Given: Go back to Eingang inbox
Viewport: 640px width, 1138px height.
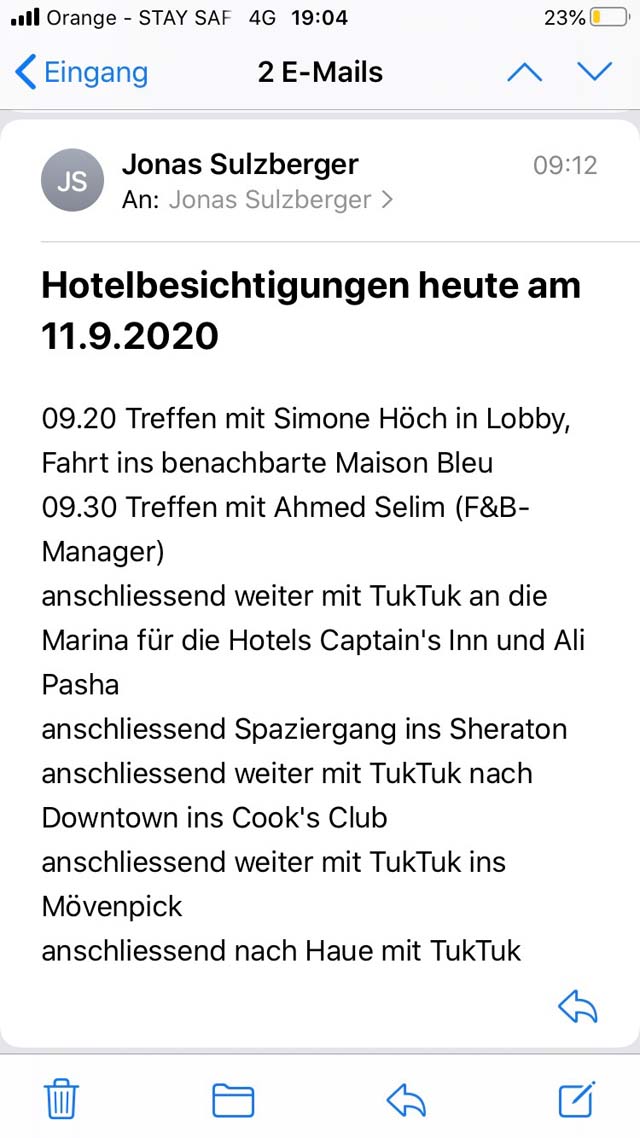Looking at the screenshot, I should [x=81, y=73].
